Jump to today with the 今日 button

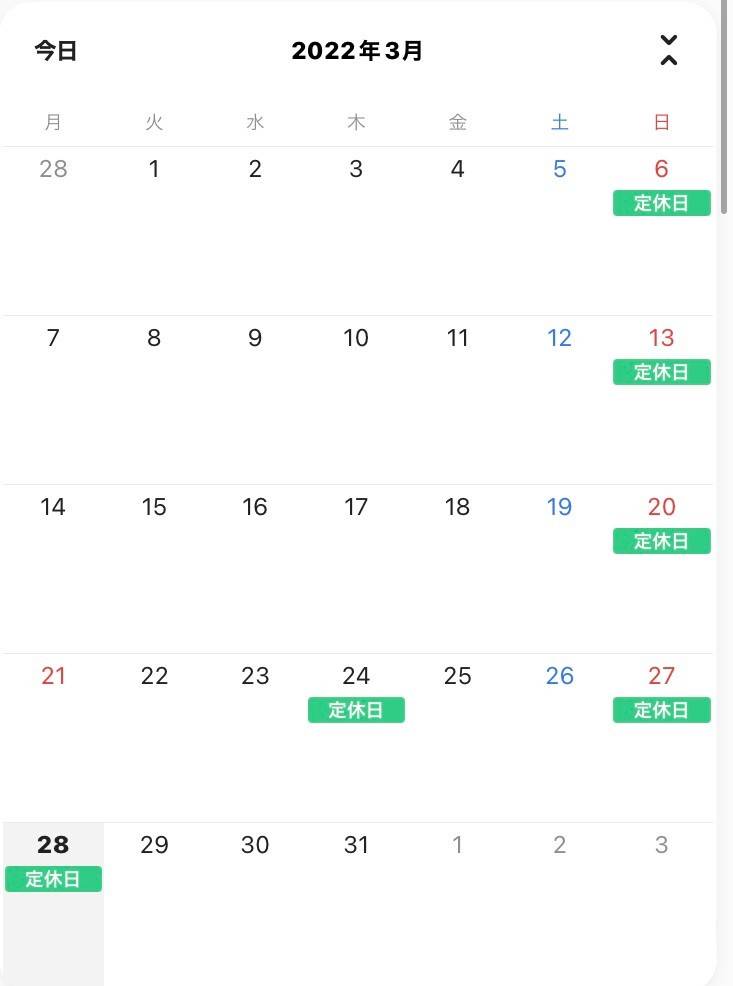pyautogui.click(x=55, y=51)
